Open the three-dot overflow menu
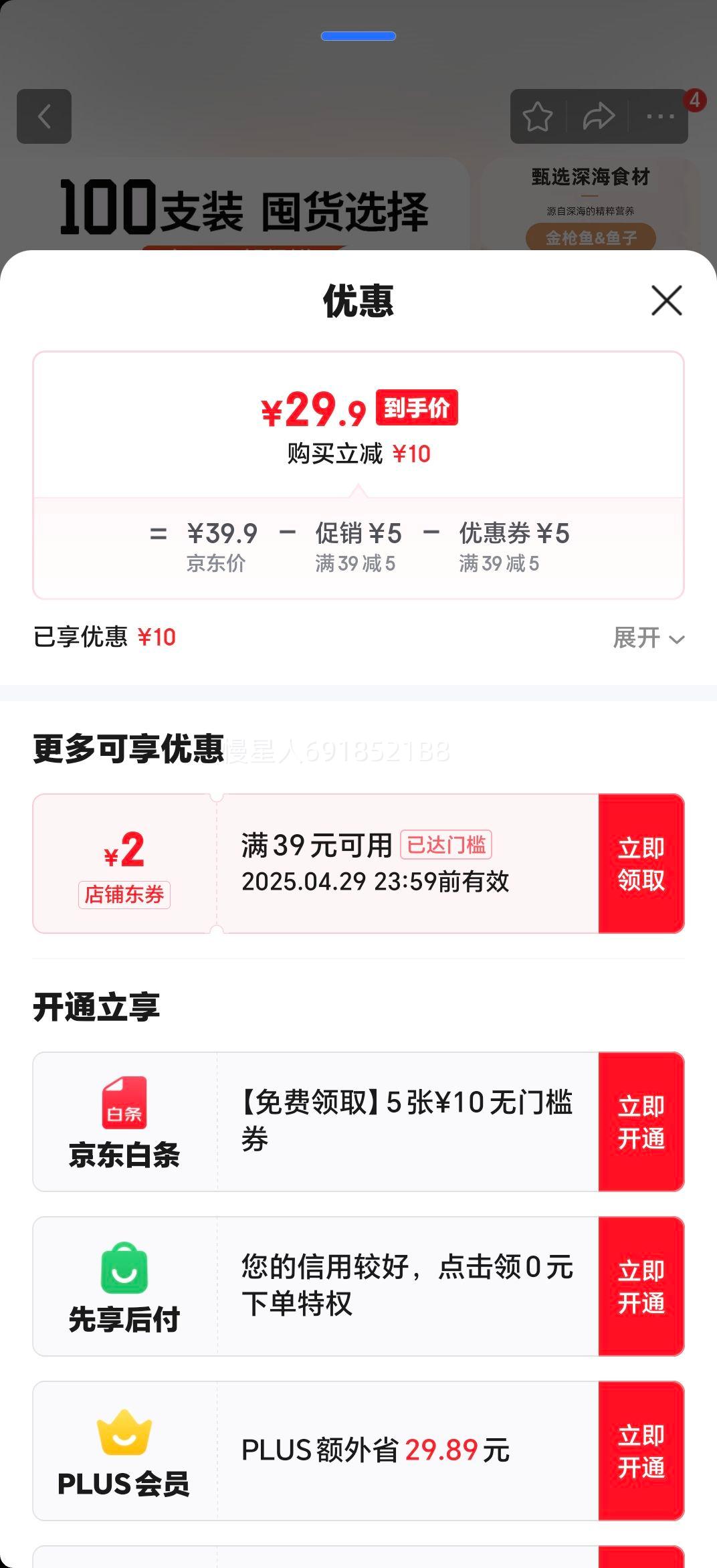 tap(660, 116)
